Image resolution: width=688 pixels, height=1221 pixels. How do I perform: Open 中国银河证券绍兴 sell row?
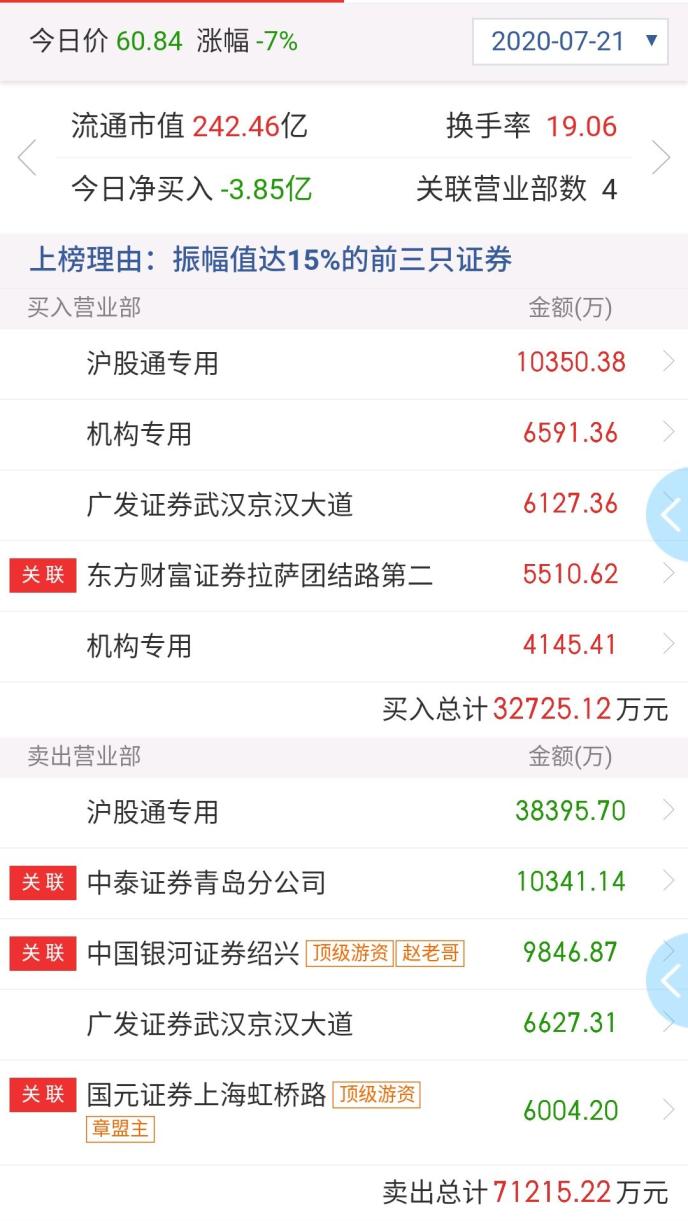[x=200, y=953]
